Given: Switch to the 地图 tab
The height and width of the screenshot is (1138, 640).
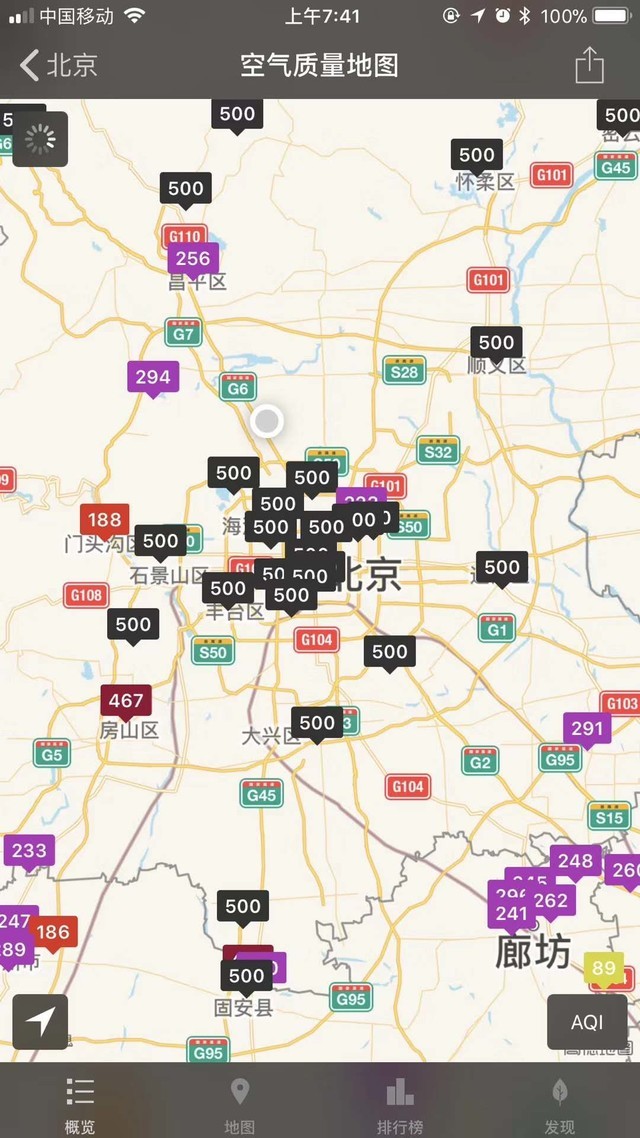Looking at the screenshot, I should point(240,1104).
